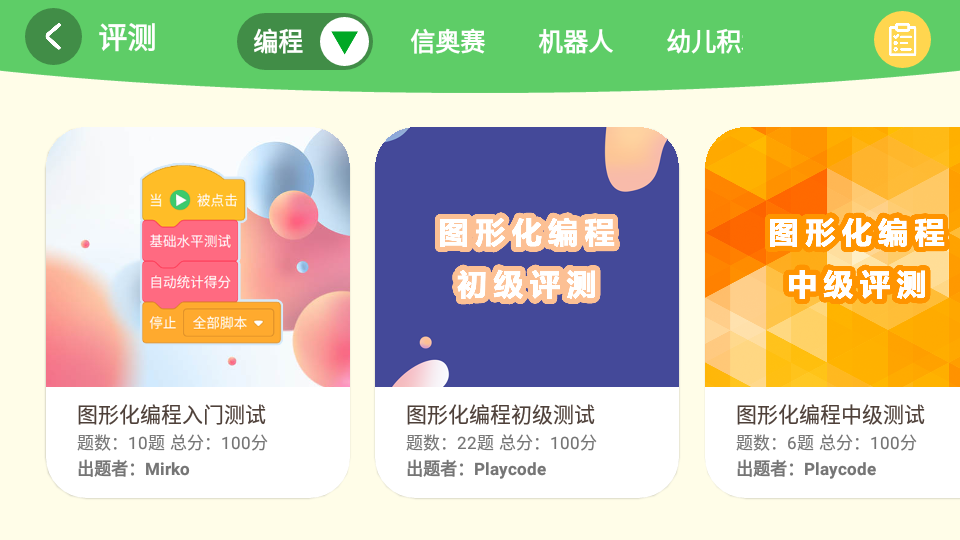Go back using the top-left arrow
The width and height of the screenshot is (960, 540).
click(53, 38)
